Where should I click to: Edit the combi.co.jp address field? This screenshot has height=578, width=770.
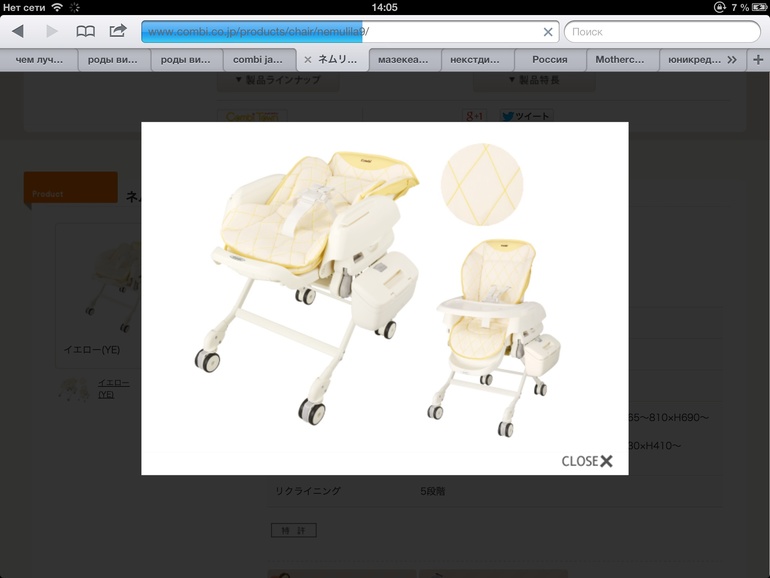coord(340,32)
